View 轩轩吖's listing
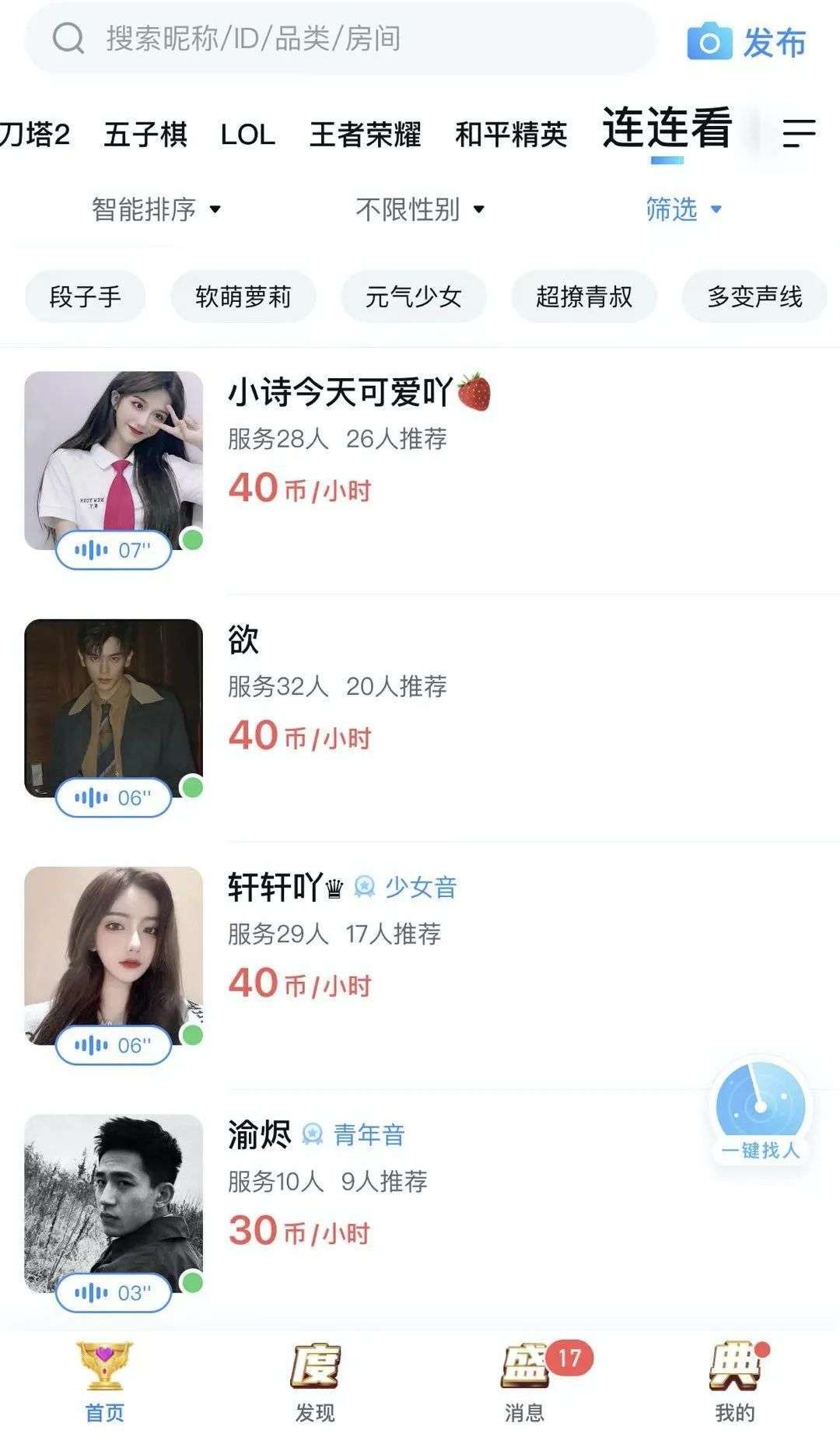 point(274,887)
